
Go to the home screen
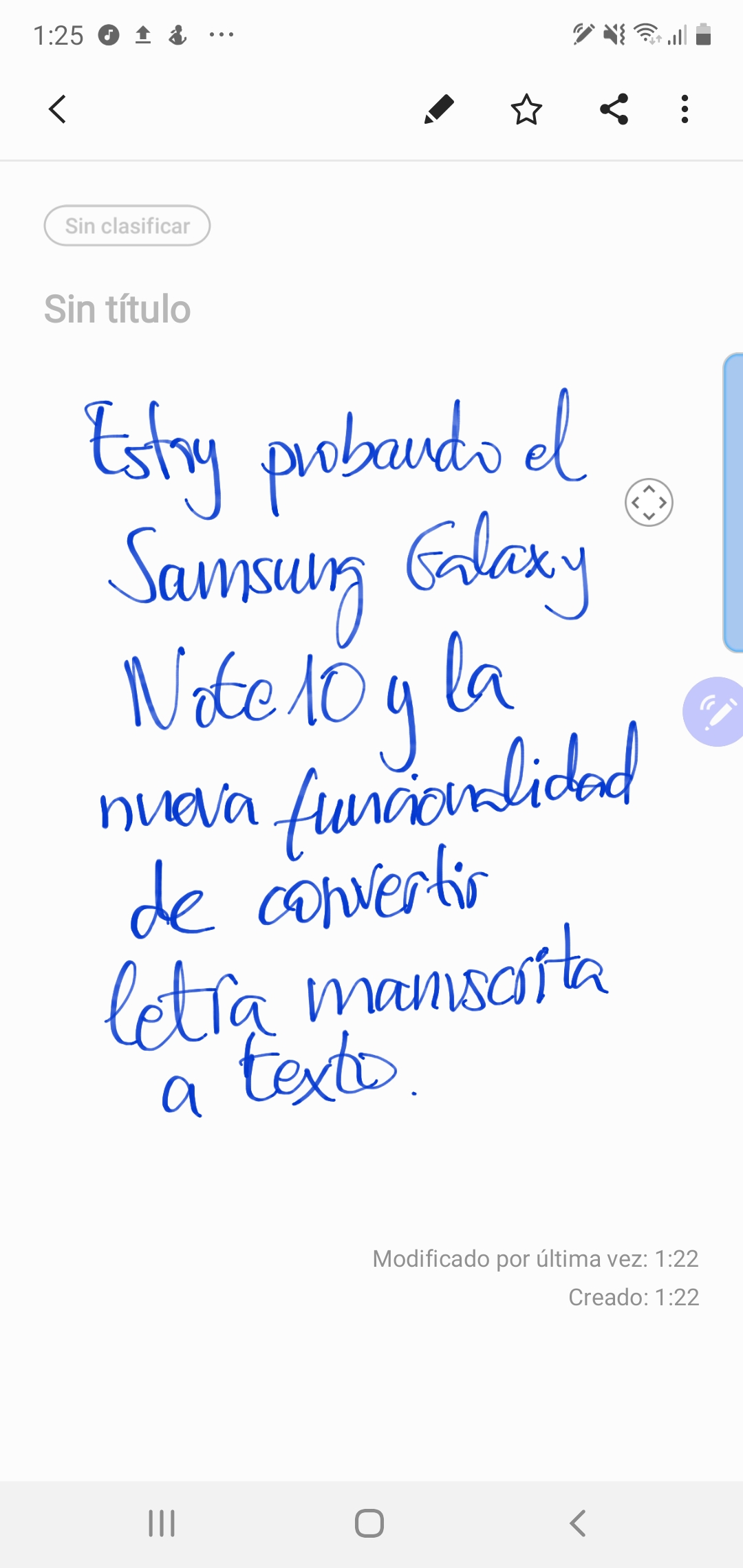click(369, 1523)
